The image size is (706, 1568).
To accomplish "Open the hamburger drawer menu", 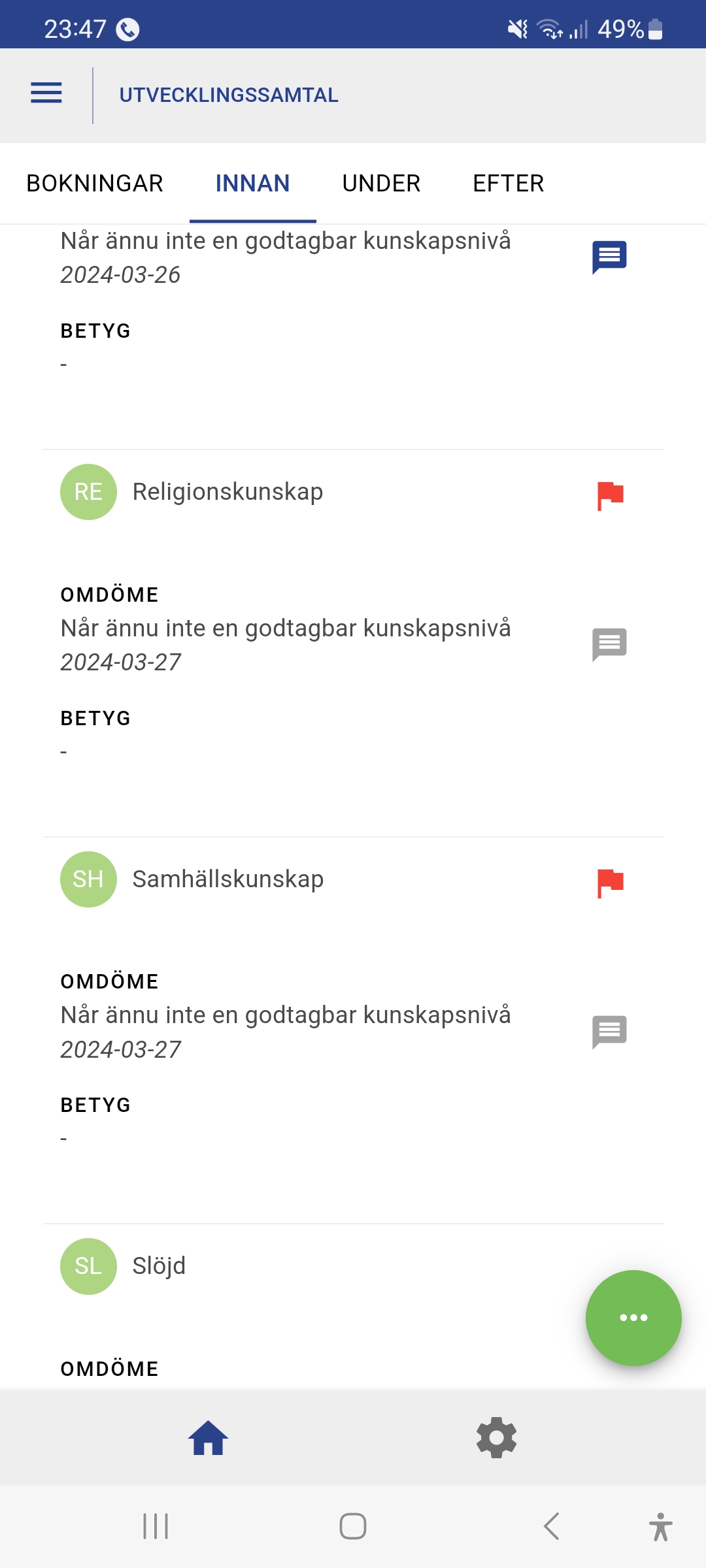I will coord(46,93).
